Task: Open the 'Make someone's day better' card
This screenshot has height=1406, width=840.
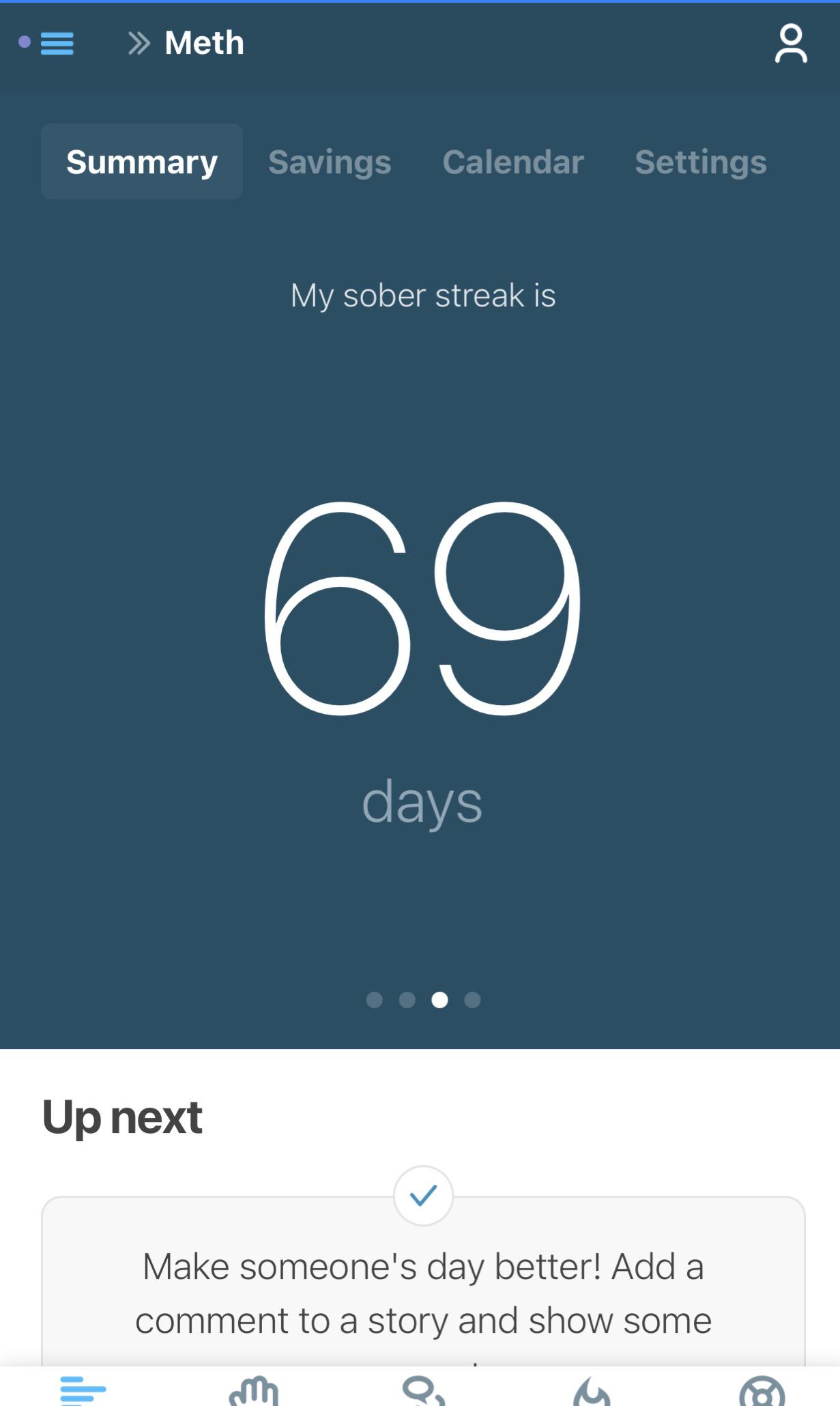Action: pyautogui.click(x=423, y=1293)
